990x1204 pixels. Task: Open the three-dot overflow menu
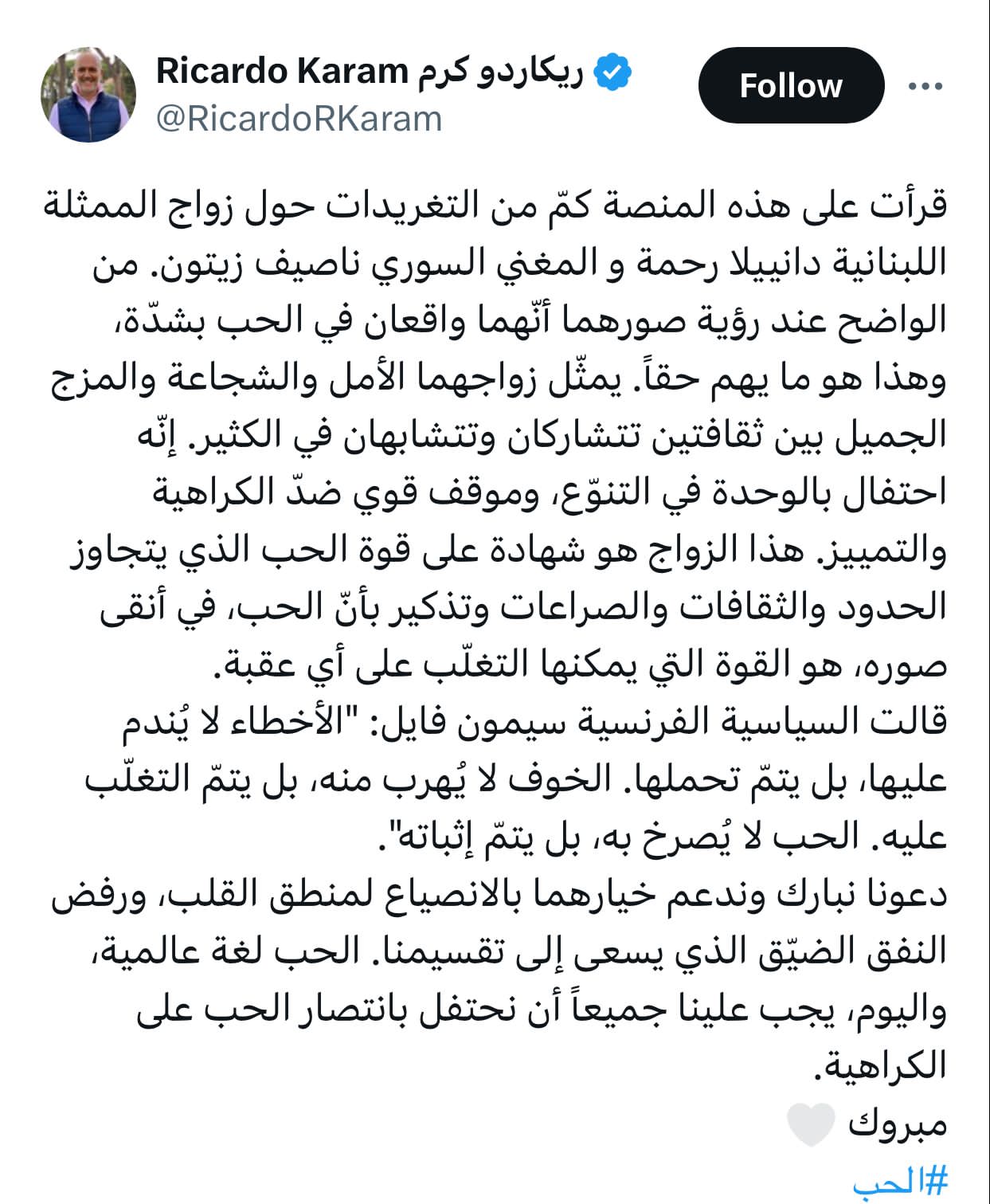click(x=925, y=86)
